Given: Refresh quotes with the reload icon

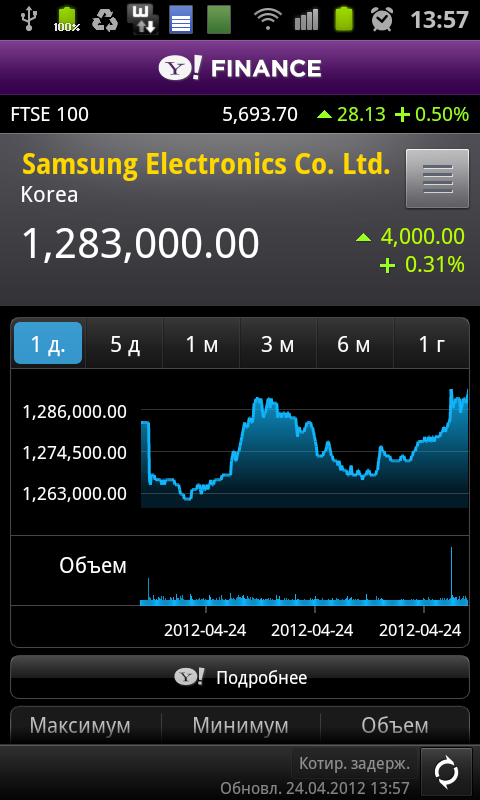Looking at the screenshot, I should point(446,773).
